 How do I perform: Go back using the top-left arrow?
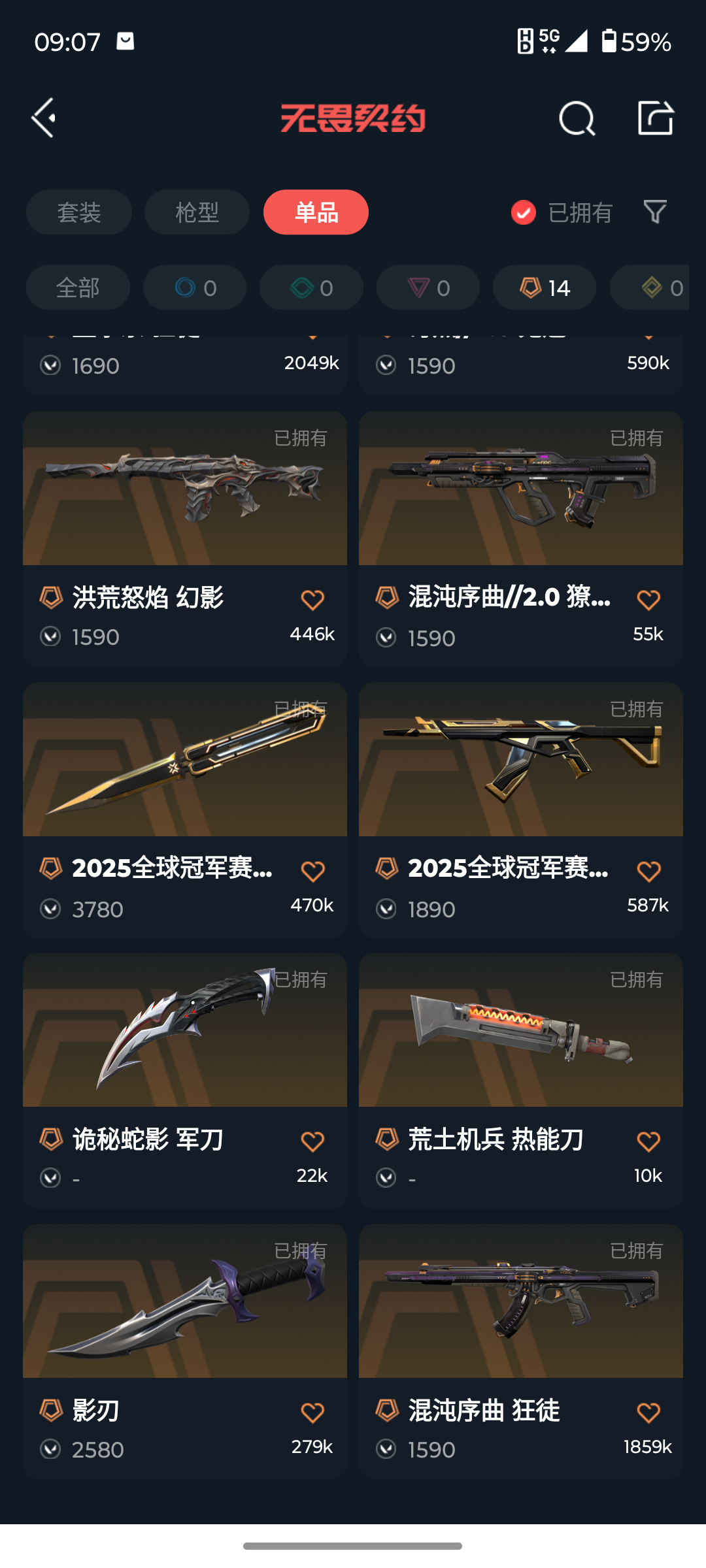pos(44,118)
